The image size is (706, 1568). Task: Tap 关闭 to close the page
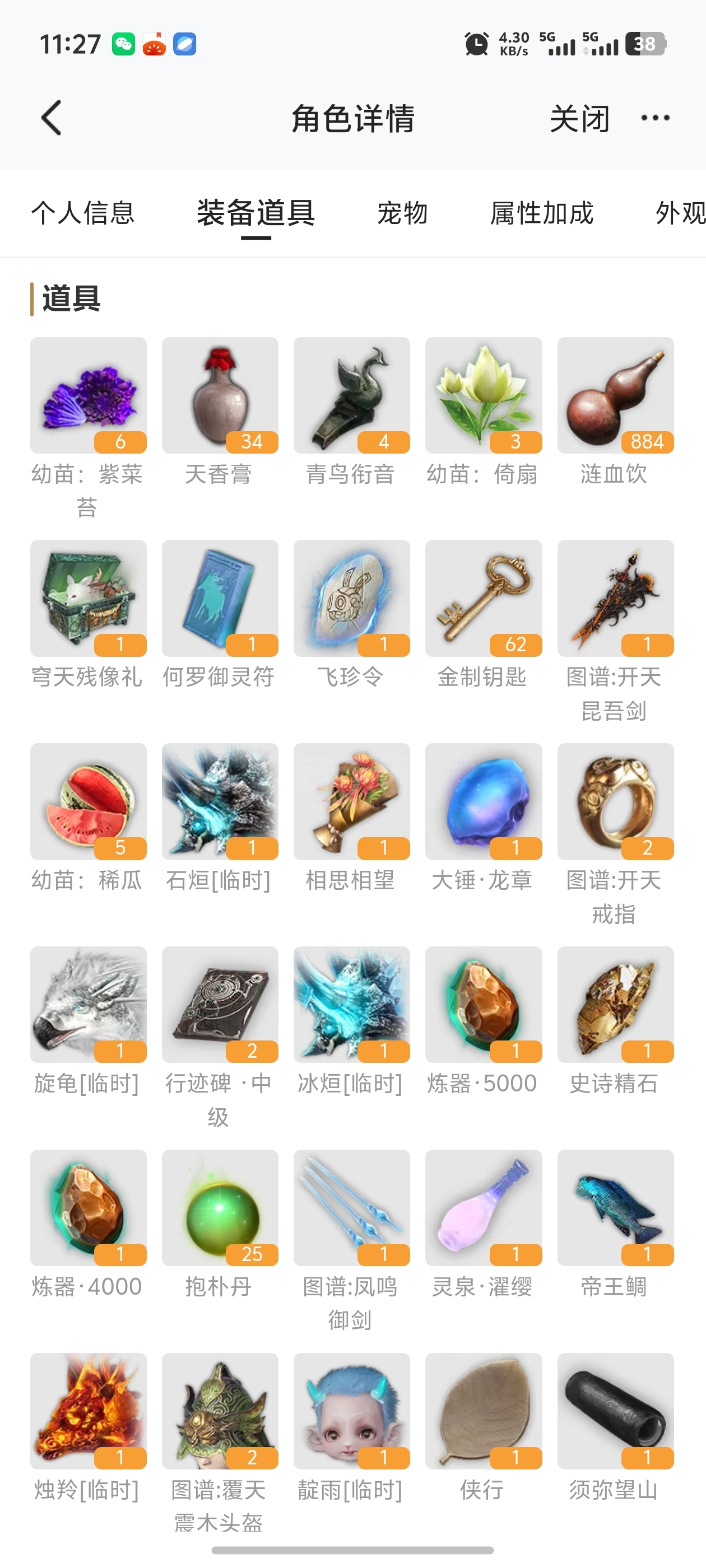point(579,118)
